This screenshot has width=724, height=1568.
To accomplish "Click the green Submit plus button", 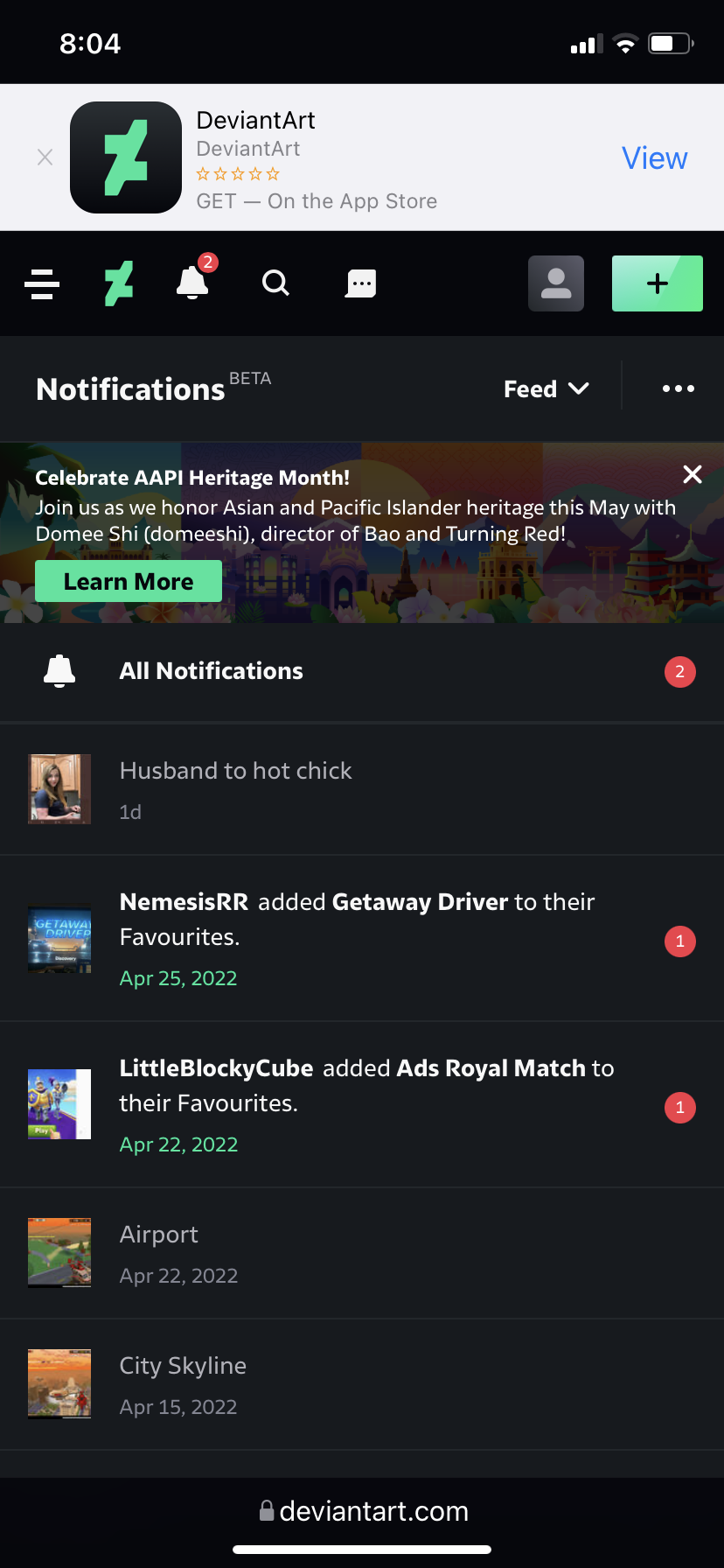I will coord(657,283).
